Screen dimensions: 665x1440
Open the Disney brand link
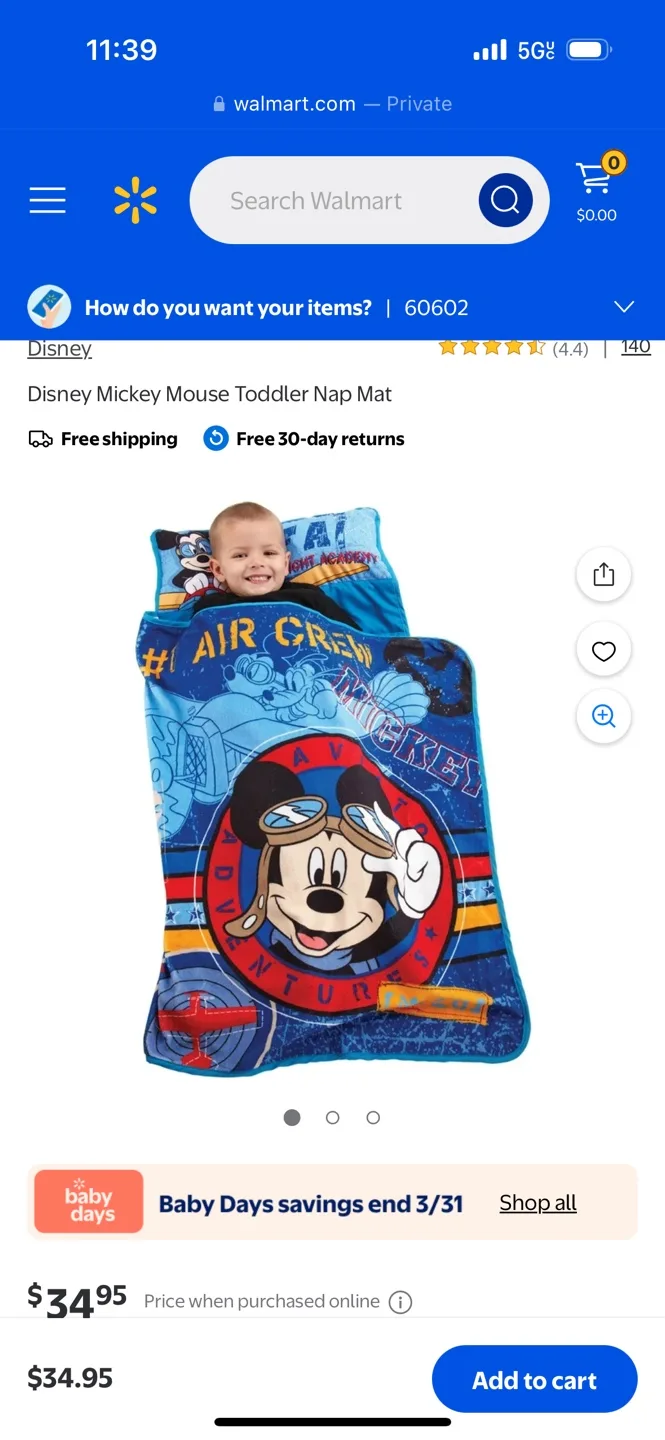[x=59, y=349]
